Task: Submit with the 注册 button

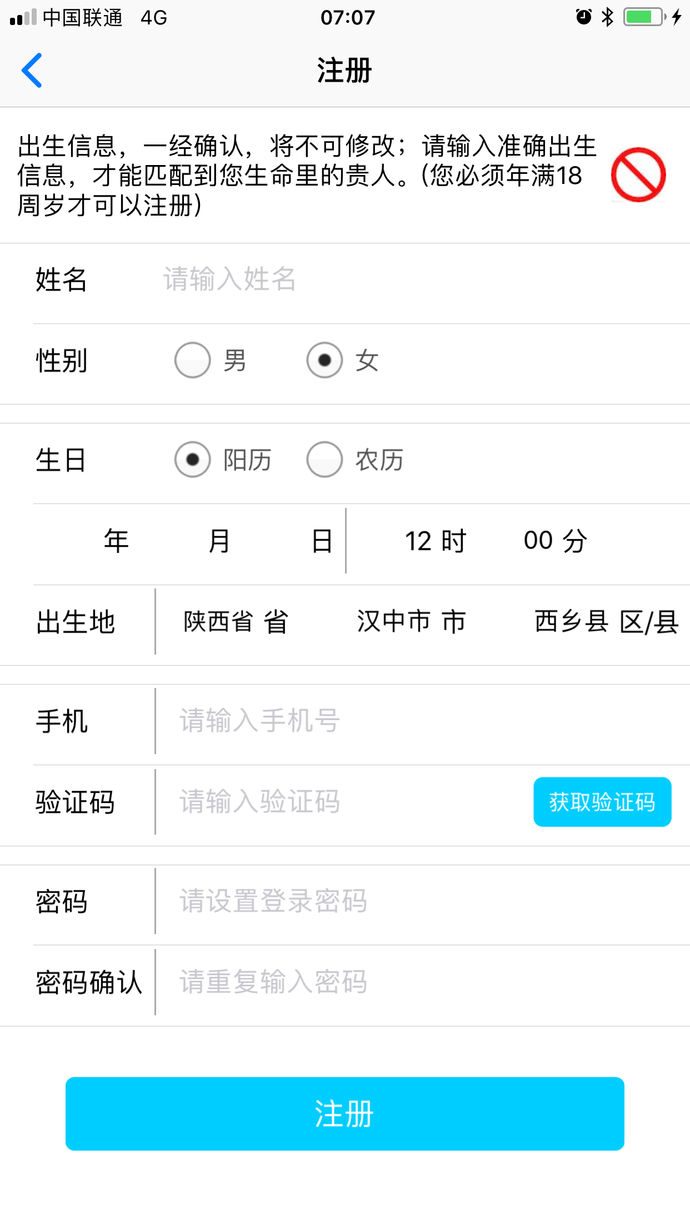Action: pos(345,1114)
